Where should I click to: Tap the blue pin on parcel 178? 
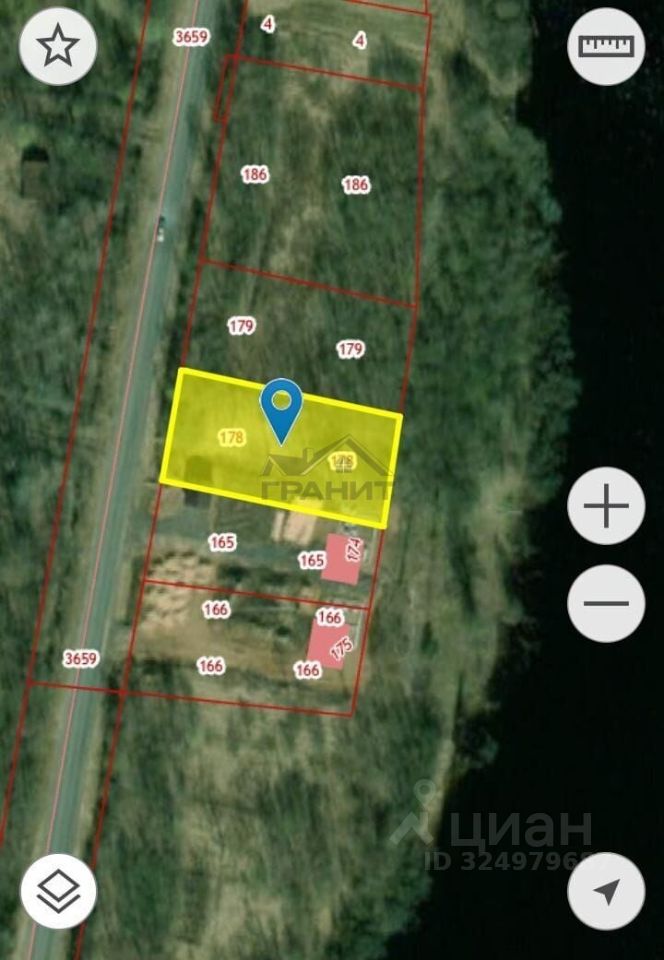pyautogui.click(x=282, y=405)
